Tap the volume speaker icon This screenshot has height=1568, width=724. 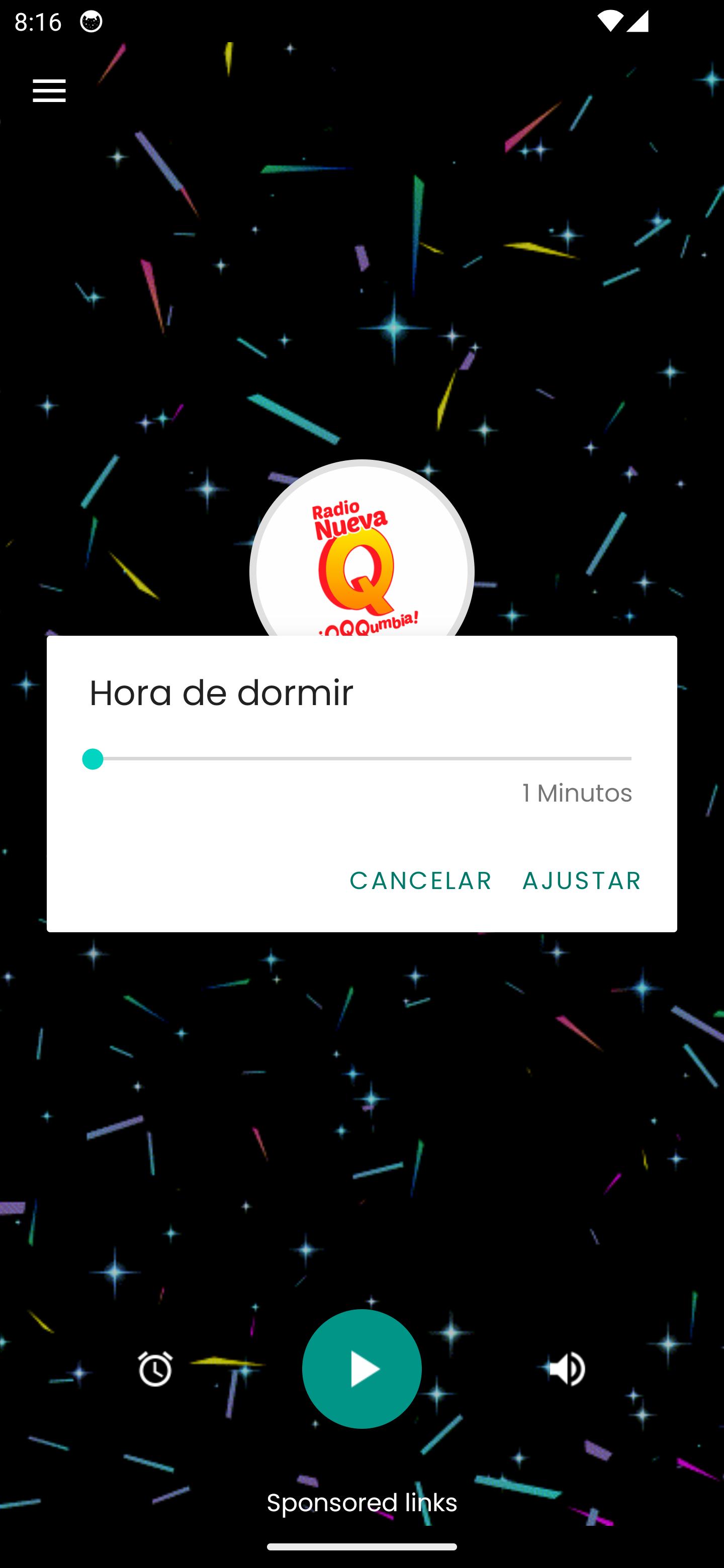pos(568,1369)
